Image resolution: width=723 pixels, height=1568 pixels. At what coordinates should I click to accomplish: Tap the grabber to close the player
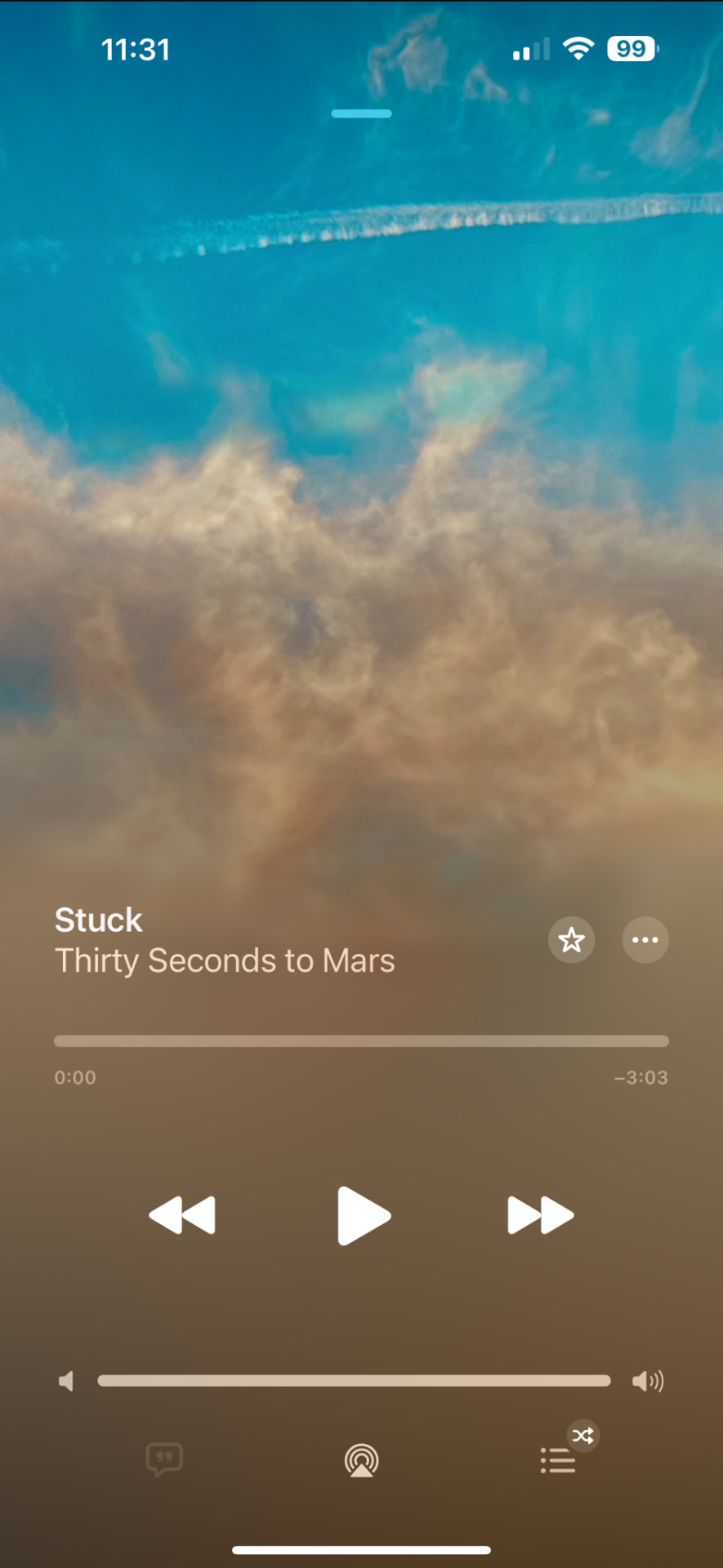[361, 114]
